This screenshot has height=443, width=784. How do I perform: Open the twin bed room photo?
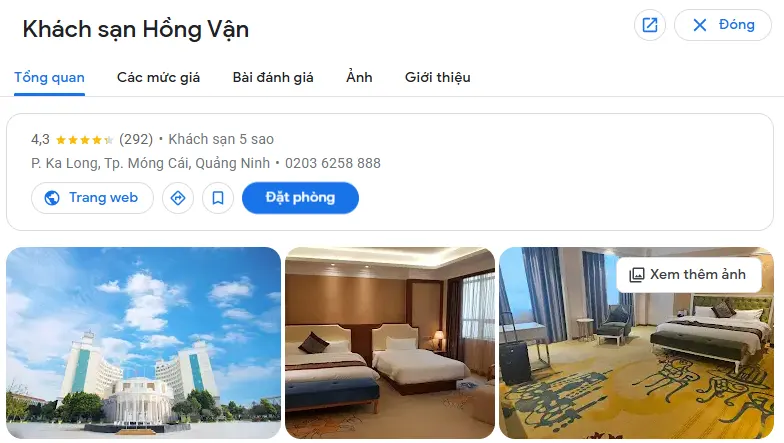point(389,343)
